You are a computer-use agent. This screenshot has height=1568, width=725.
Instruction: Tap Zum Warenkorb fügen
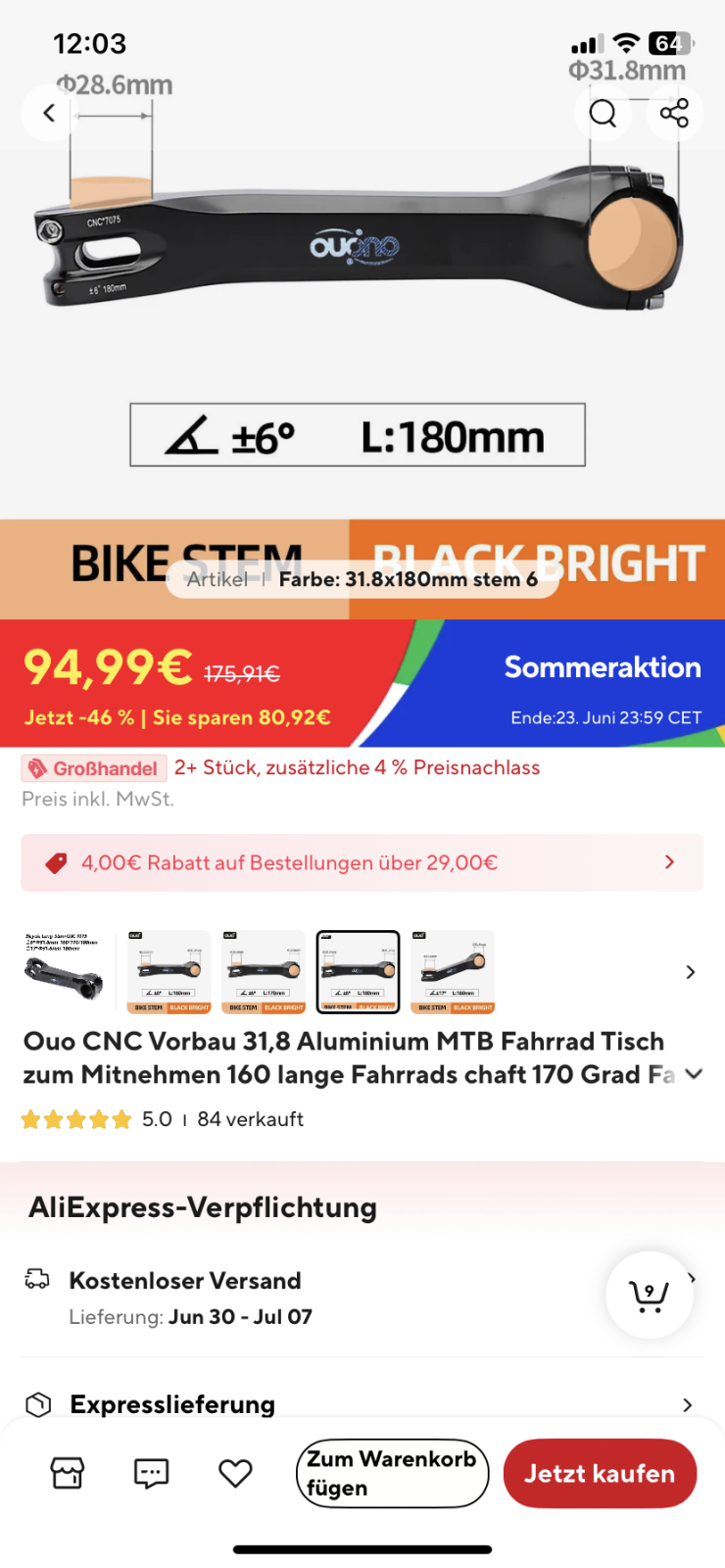click(392, 1473)
